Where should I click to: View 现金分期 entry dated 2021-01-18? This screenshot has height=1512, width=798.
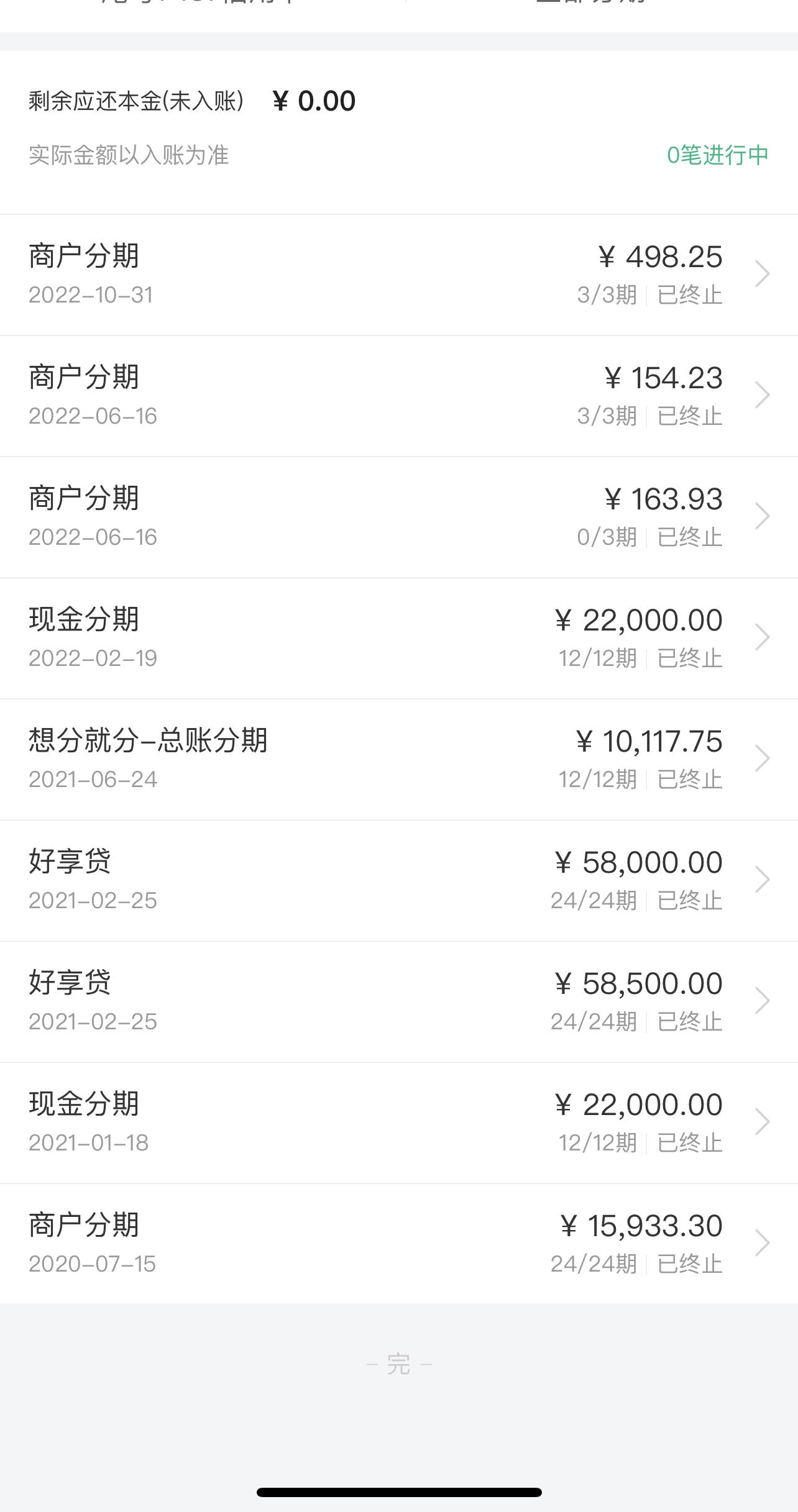point(399,1123)
